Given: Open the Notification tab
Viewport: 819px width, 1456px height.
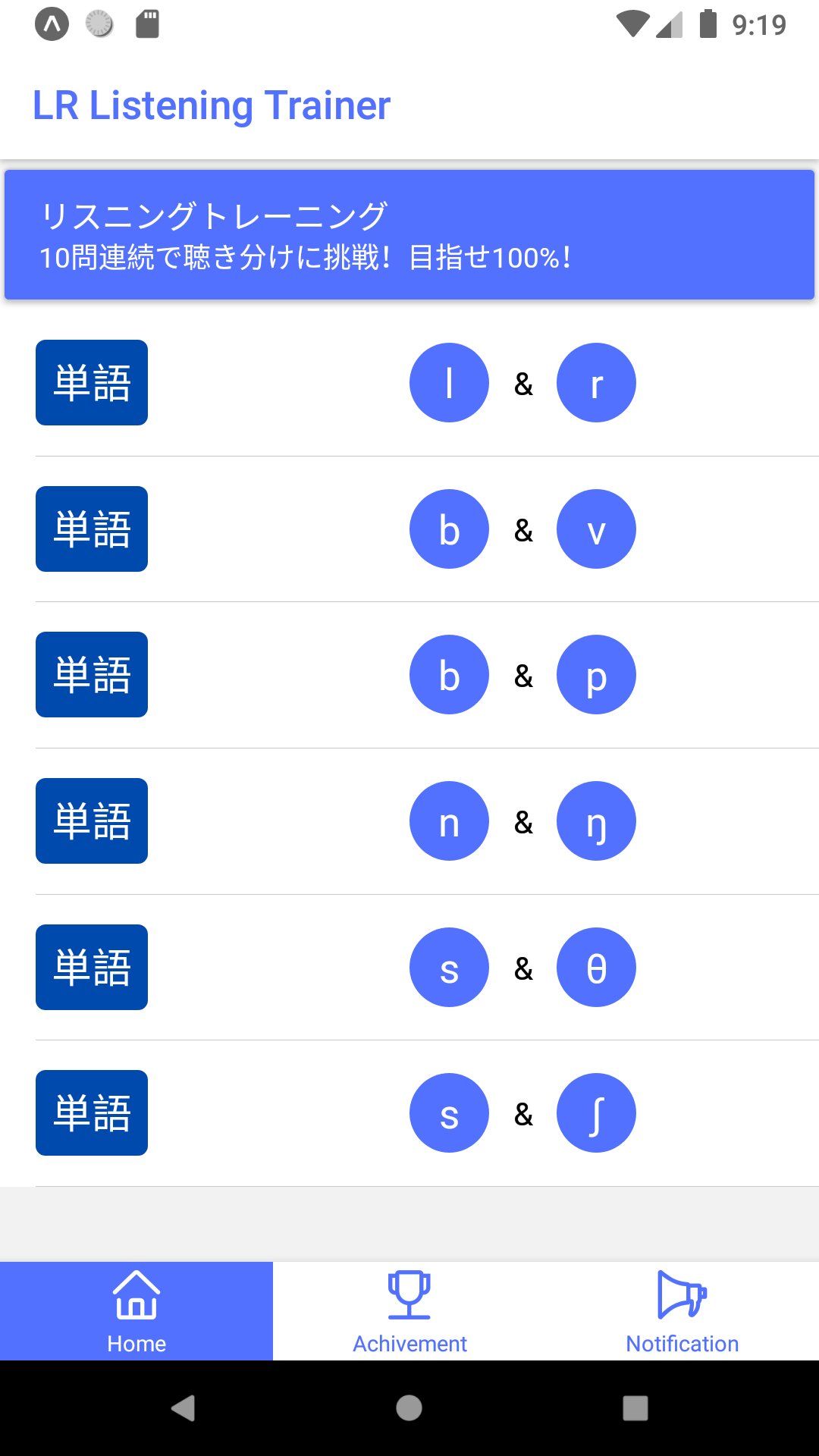Looking at the screenshot, I should (682, 1312).
